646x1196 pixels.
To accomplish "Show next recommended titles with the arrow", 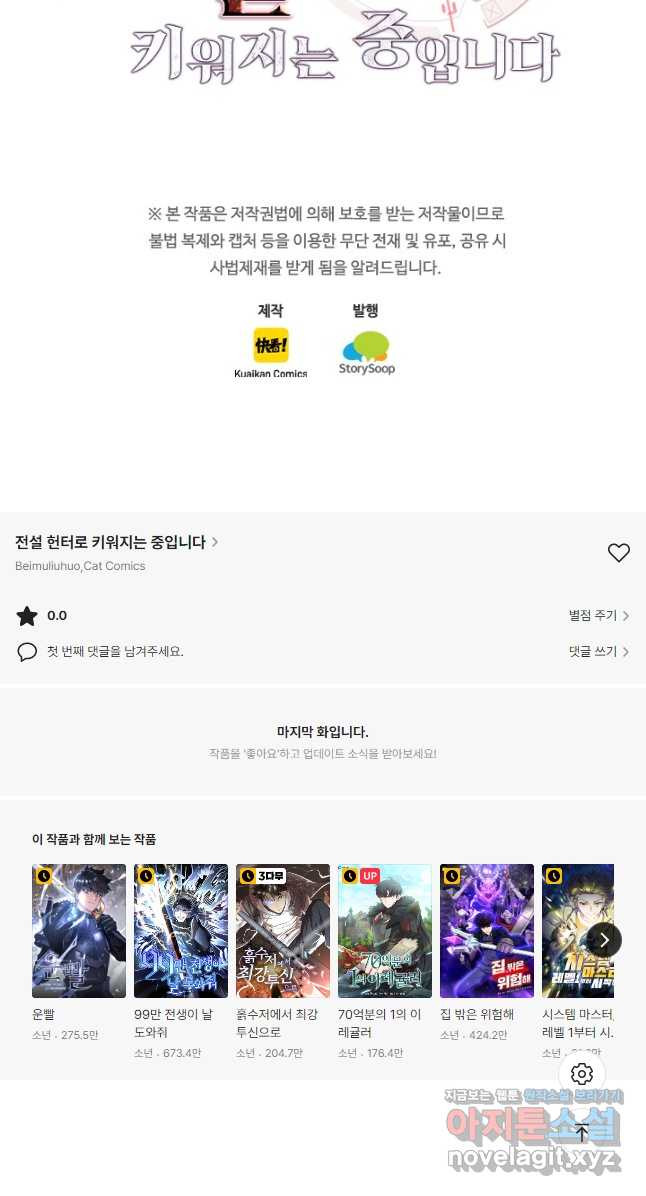I will 604,940.
